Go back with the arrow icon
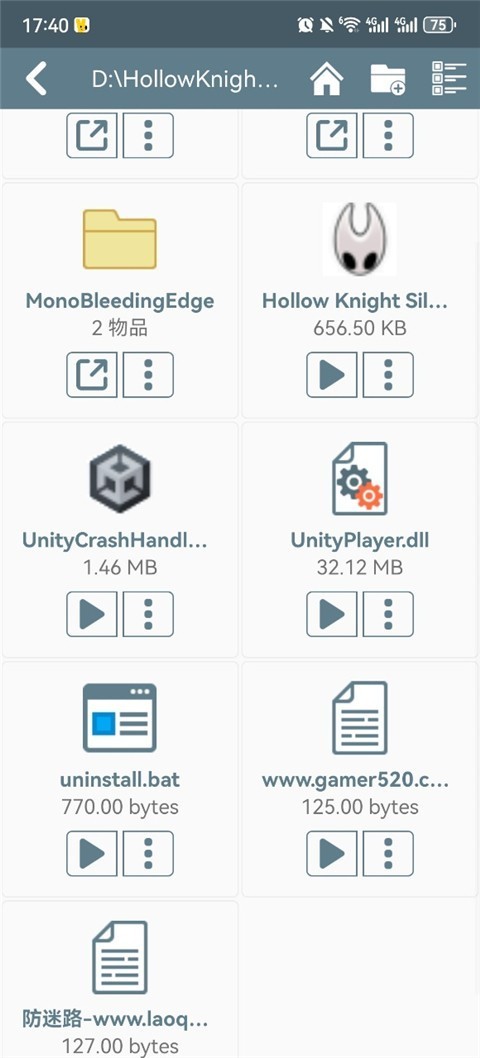 pyautogui.click(x=36, y=79)
